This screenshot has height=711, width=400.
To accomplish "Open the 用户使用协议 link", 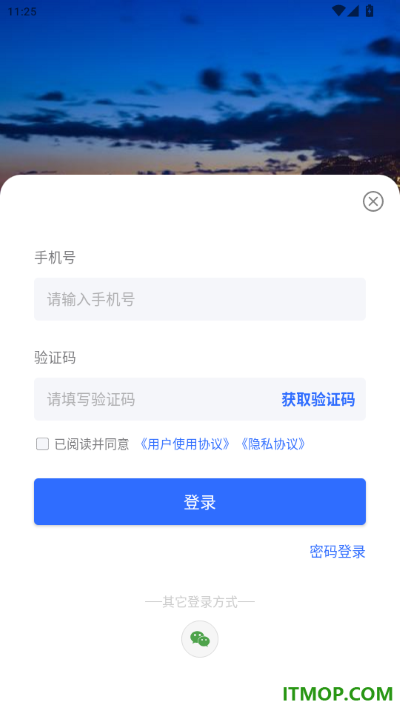I will point(185,444).
